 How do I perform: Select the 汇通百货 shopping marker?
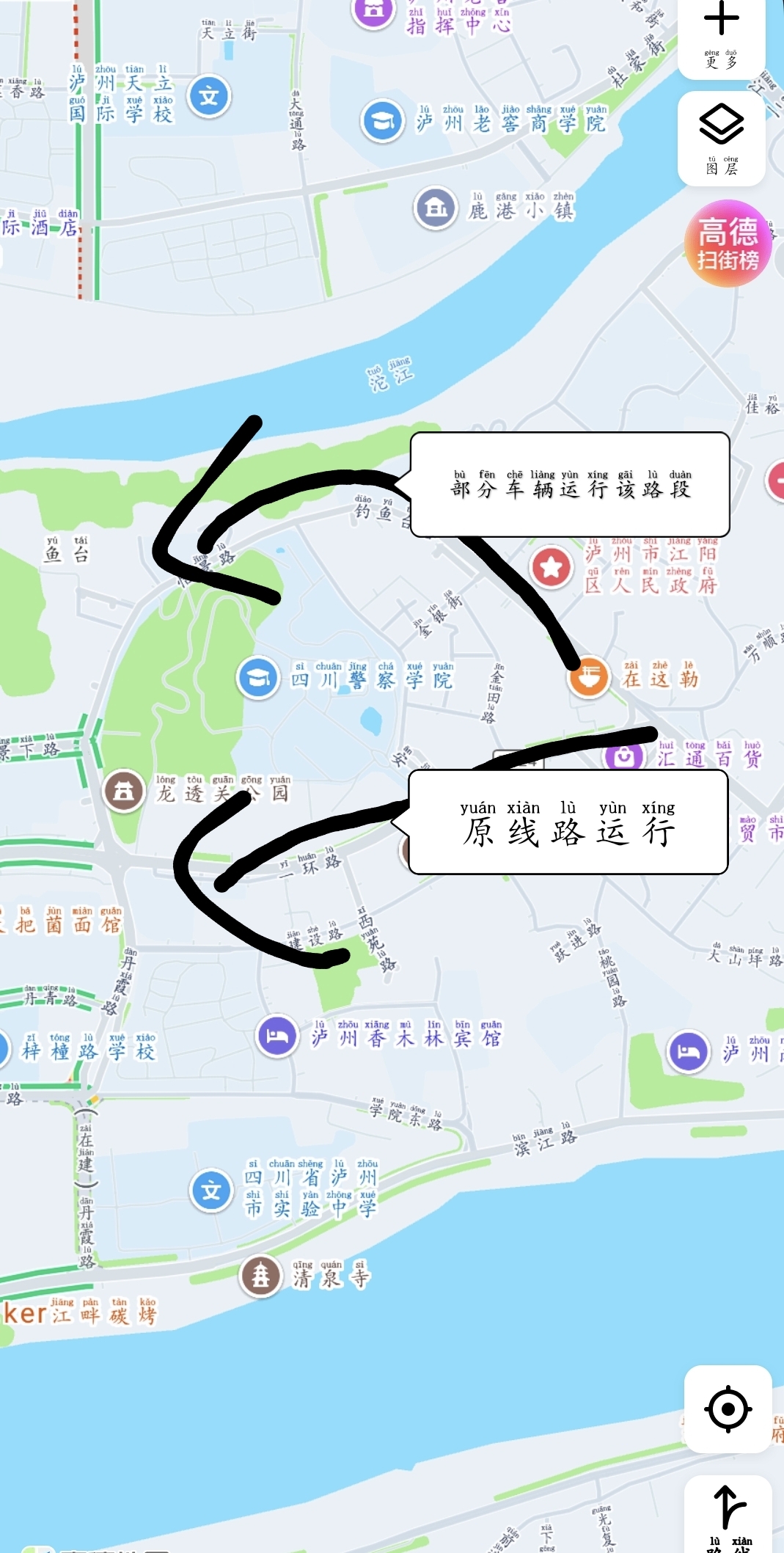click(624, 756)
